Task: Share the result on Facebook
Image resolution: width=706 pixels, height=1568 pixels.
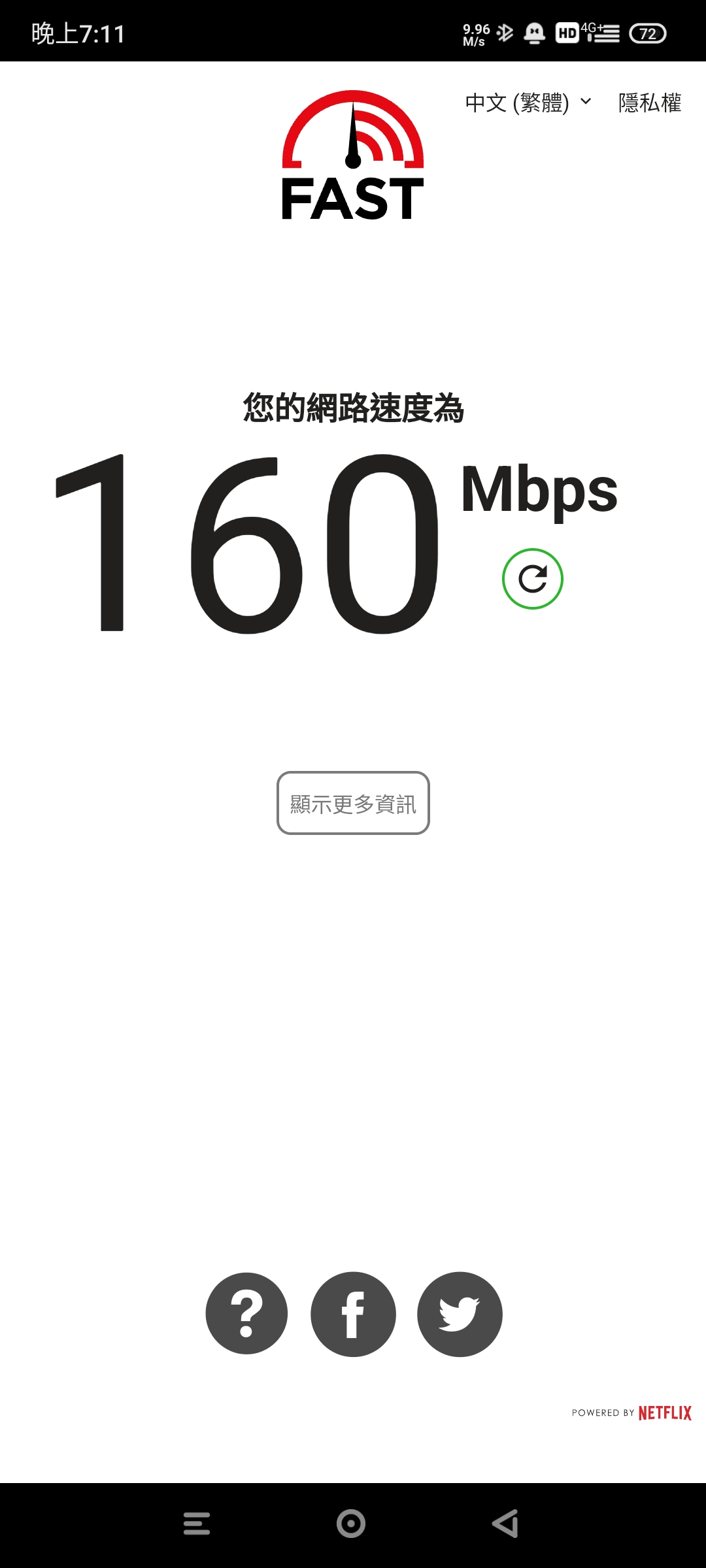Action: coord(353,1314)
